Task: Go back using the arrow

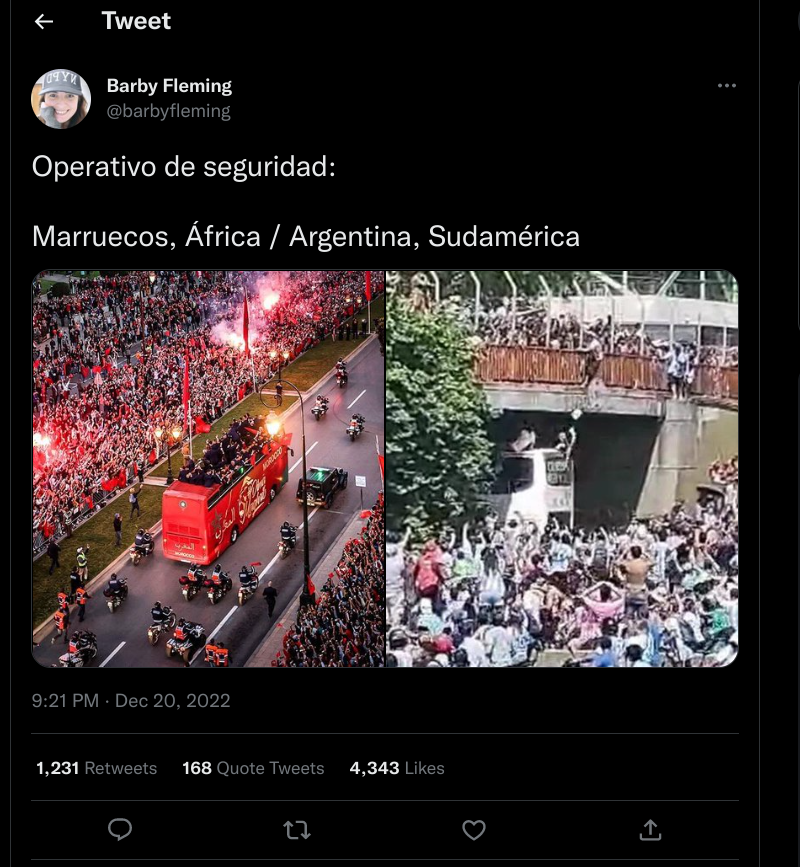Action: [44, 21]
